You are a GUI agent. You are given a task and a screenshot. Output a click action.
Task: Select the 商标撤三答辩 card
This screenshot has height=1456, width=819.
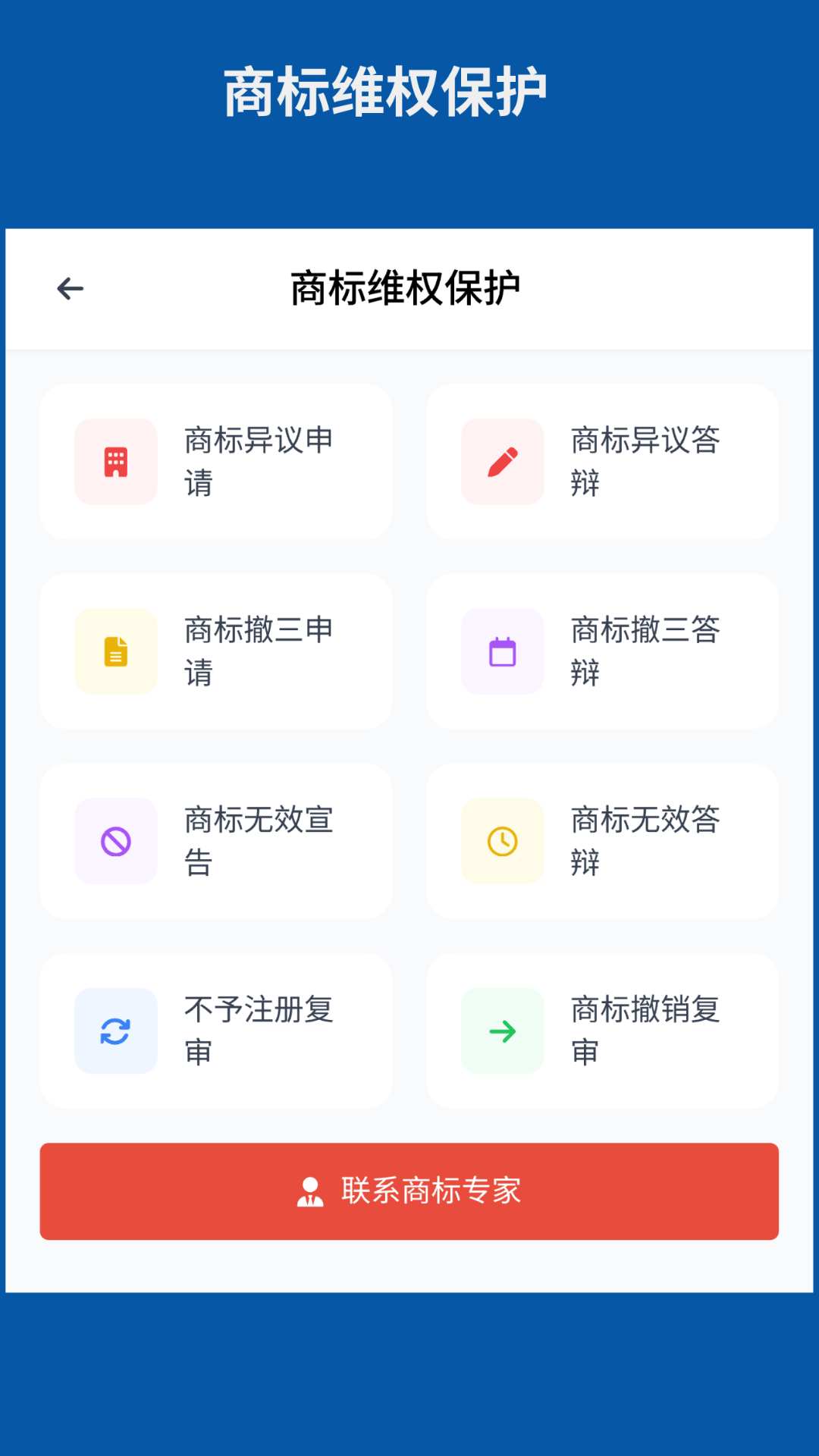603,651
